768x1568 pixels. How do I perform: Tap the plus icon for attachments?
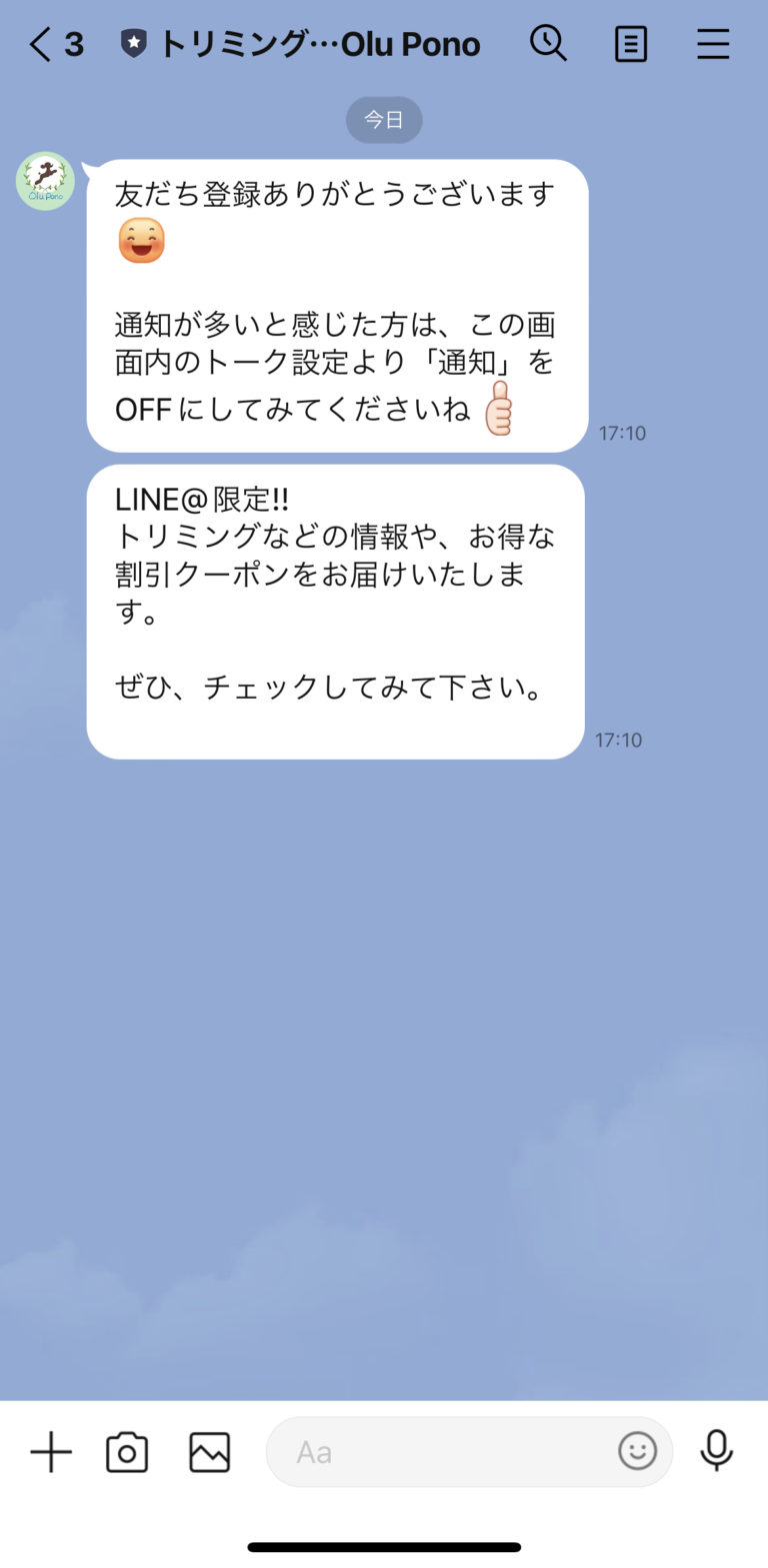50,1451
